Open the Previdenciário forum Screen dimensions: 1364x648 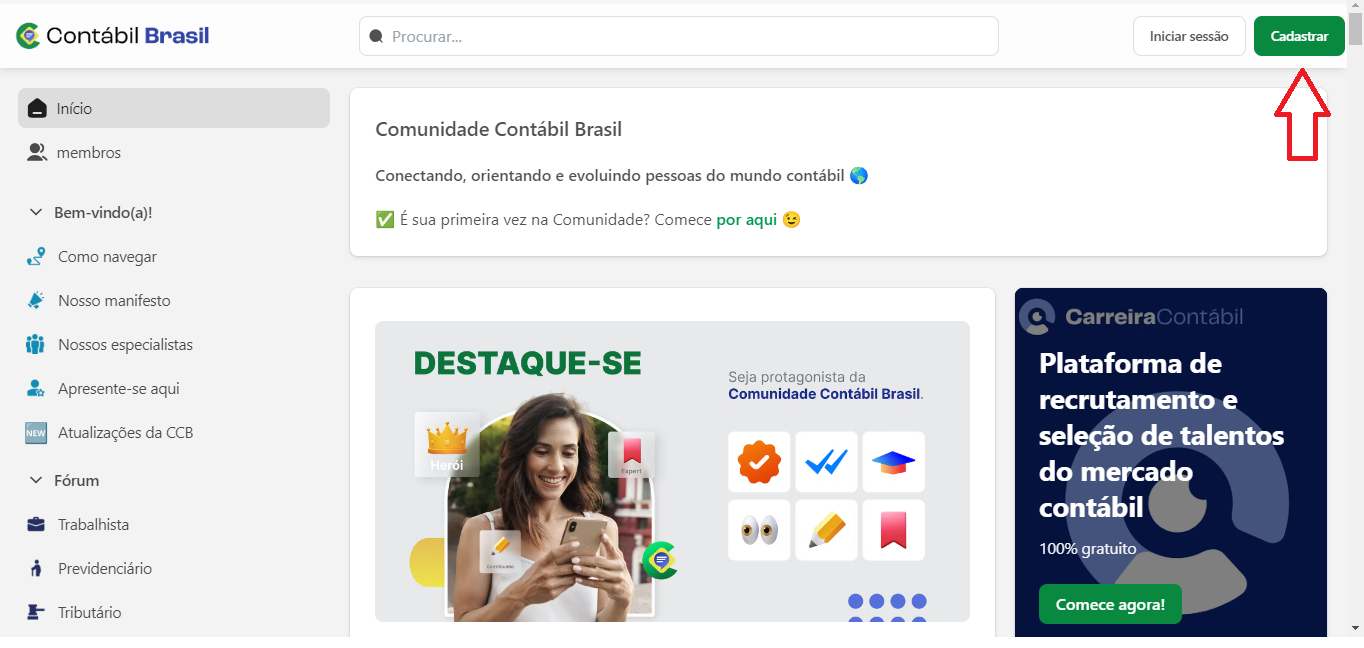[104, 569]
